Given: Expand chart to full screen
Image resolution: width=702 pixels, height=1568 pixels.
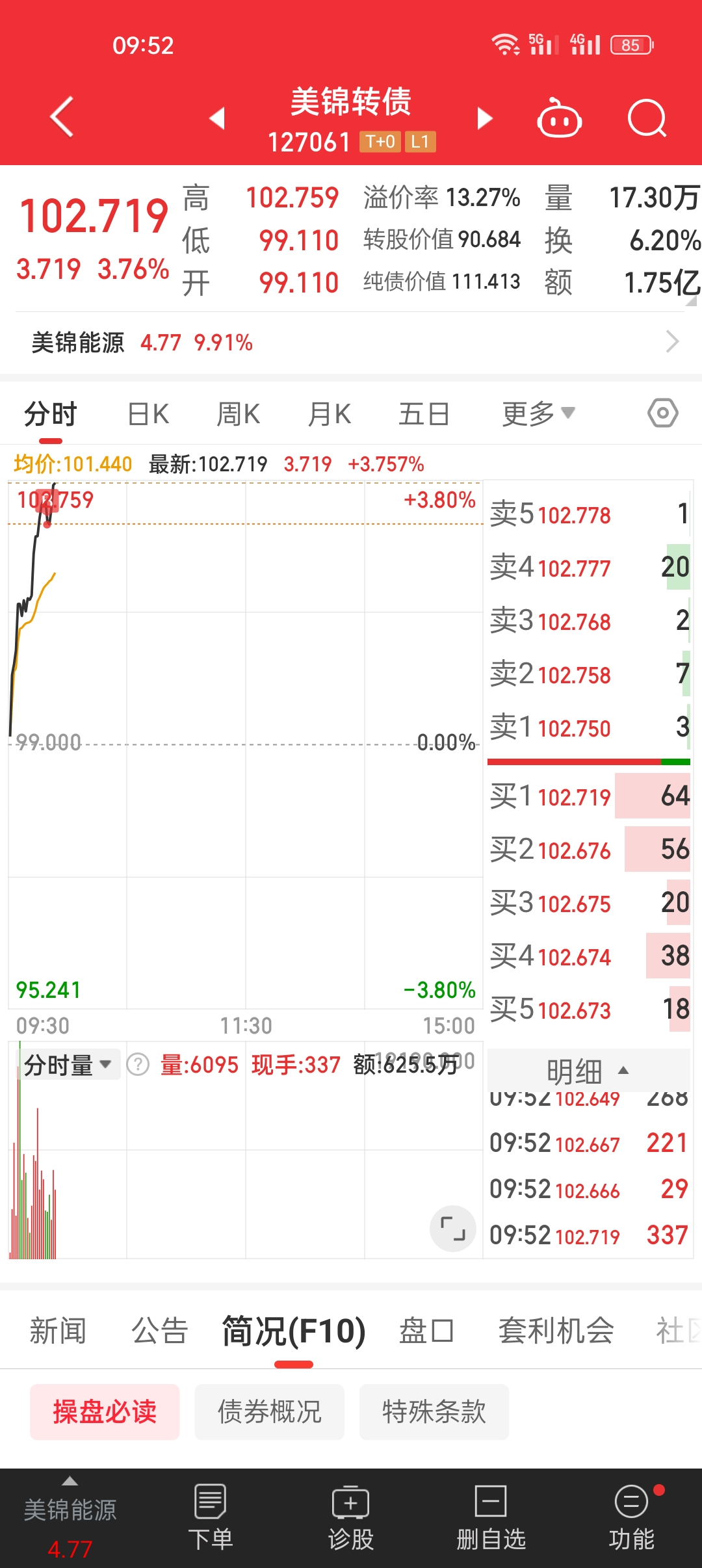Looking at the screenshot, I should 452,1229.
